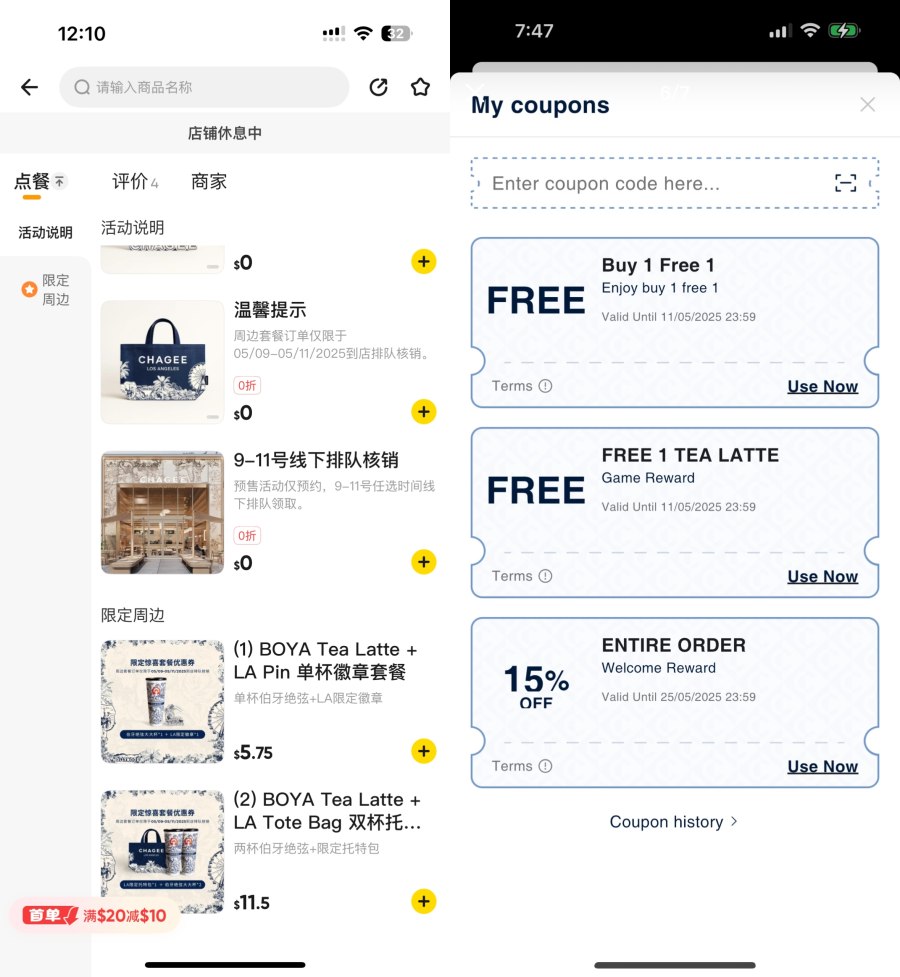Image resolution: width=900 pixels, height=977 pixels.
Task: Switch to the 商家 tab
Action: [209, 182]
